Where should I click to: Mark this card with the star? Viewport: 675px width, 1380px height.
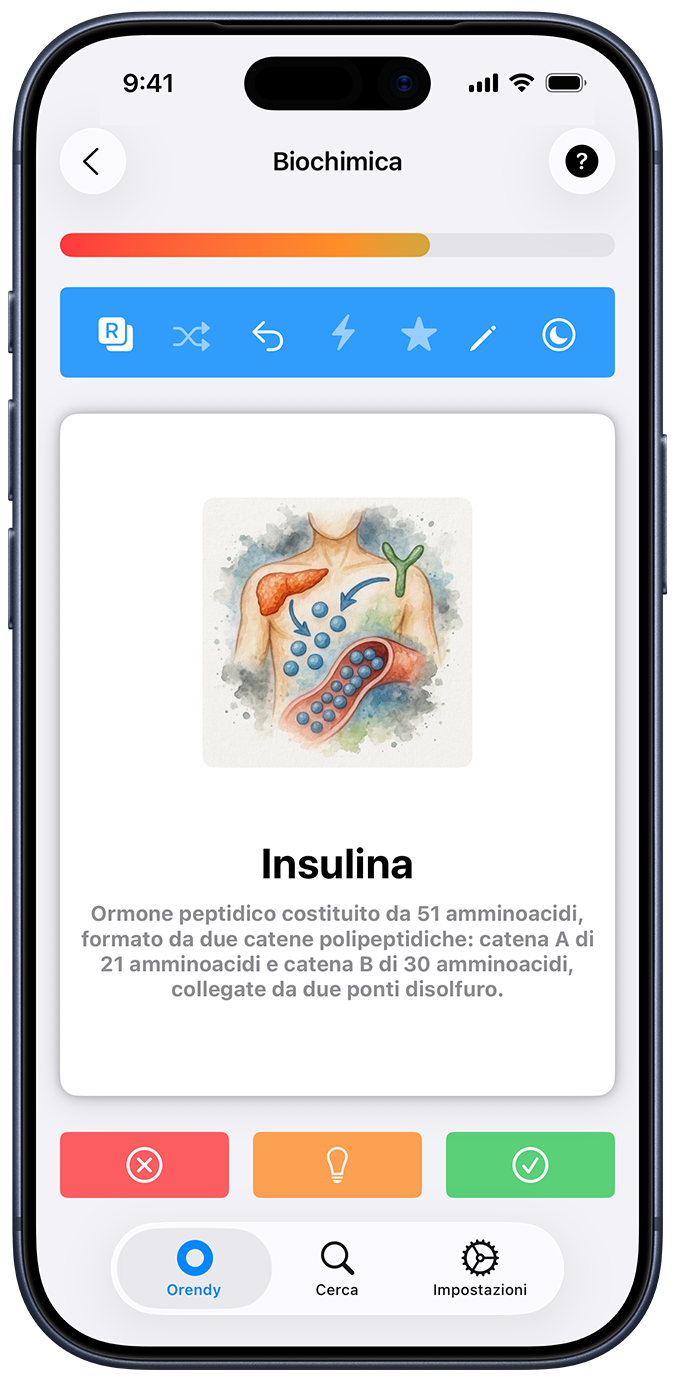click(x=418, y=335)
